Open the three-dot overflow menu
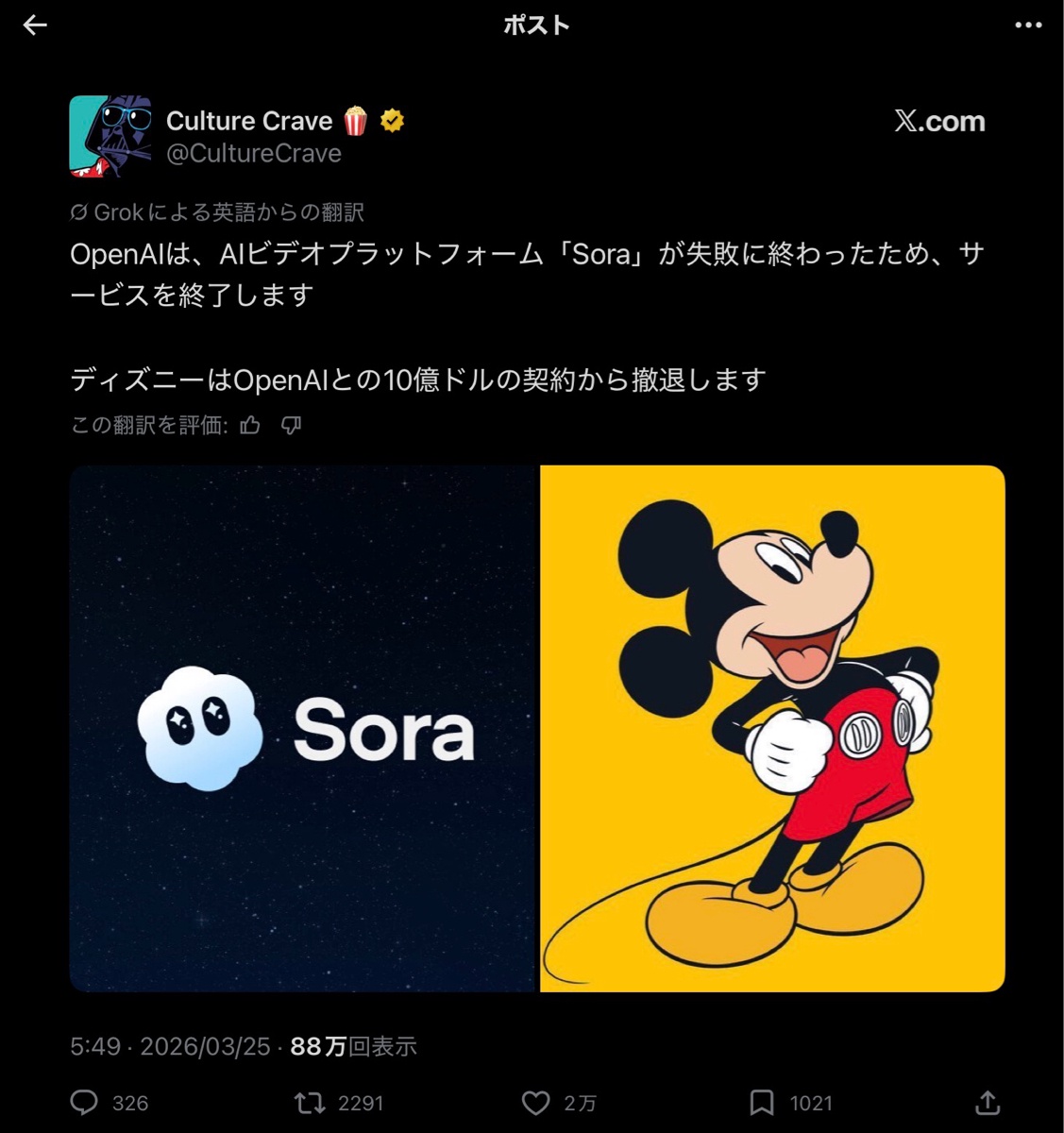The width and height of the screenshot is (1064, 1133). click(x=1028, y=25)
